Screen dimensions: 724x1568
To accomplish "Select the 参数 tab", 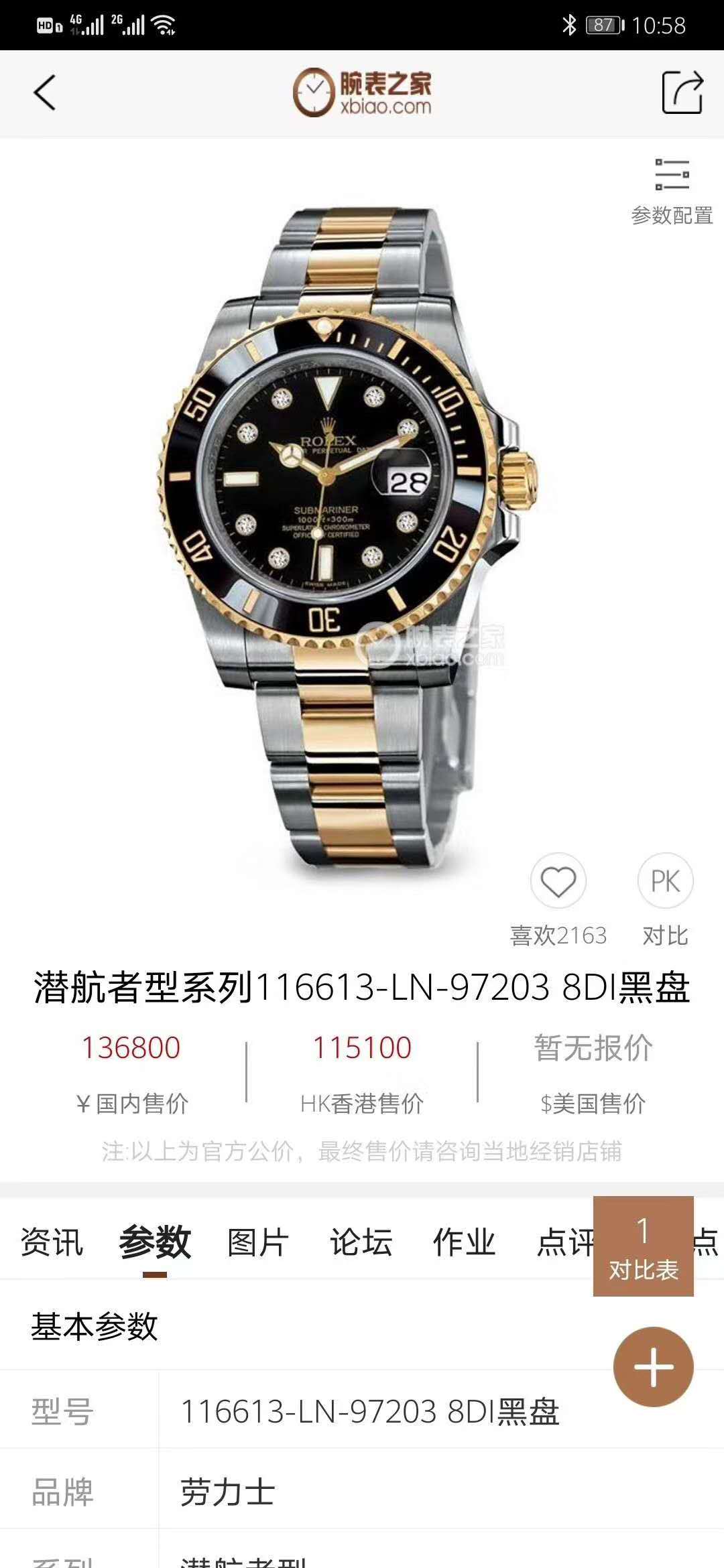I will click(x=155, y=1242).
